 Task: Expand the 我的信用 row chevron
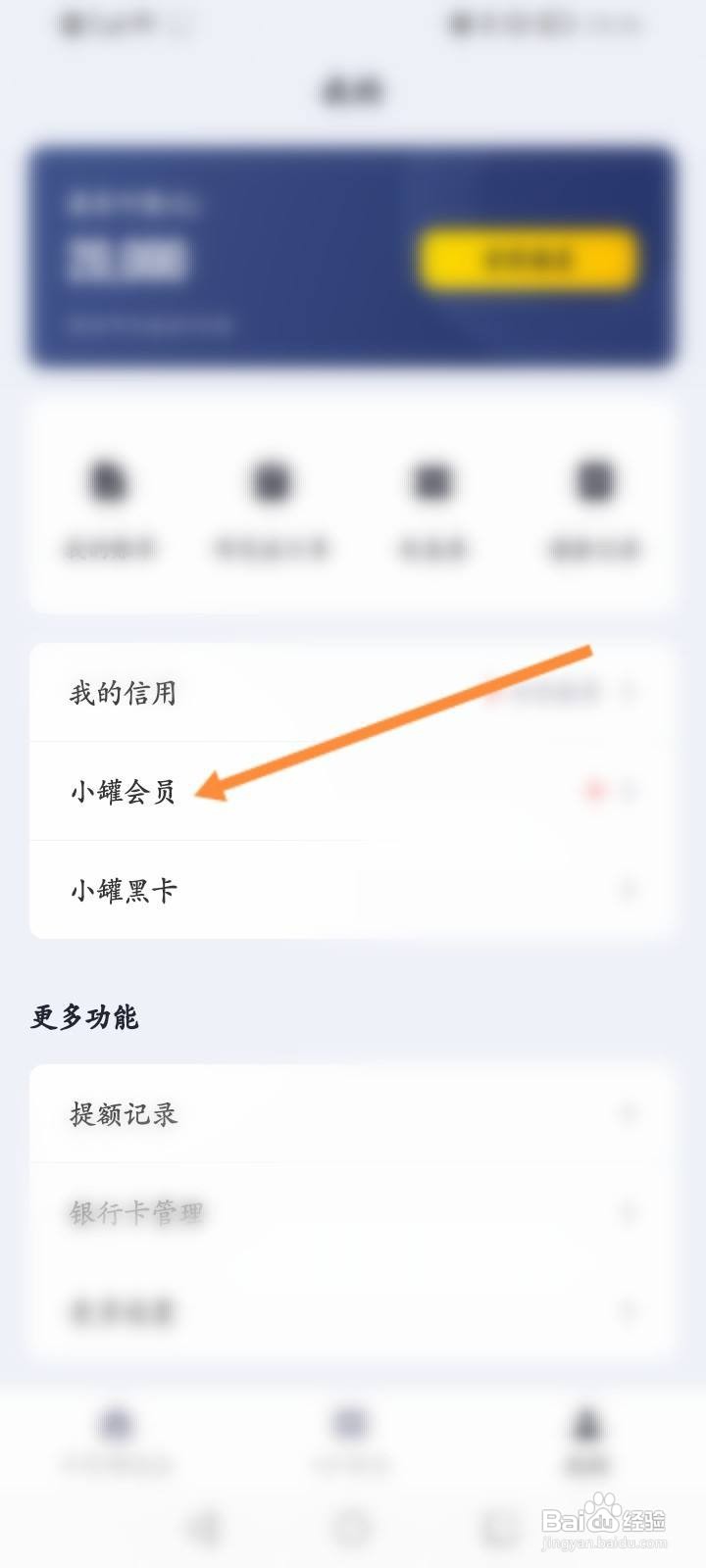coord(628,693)
